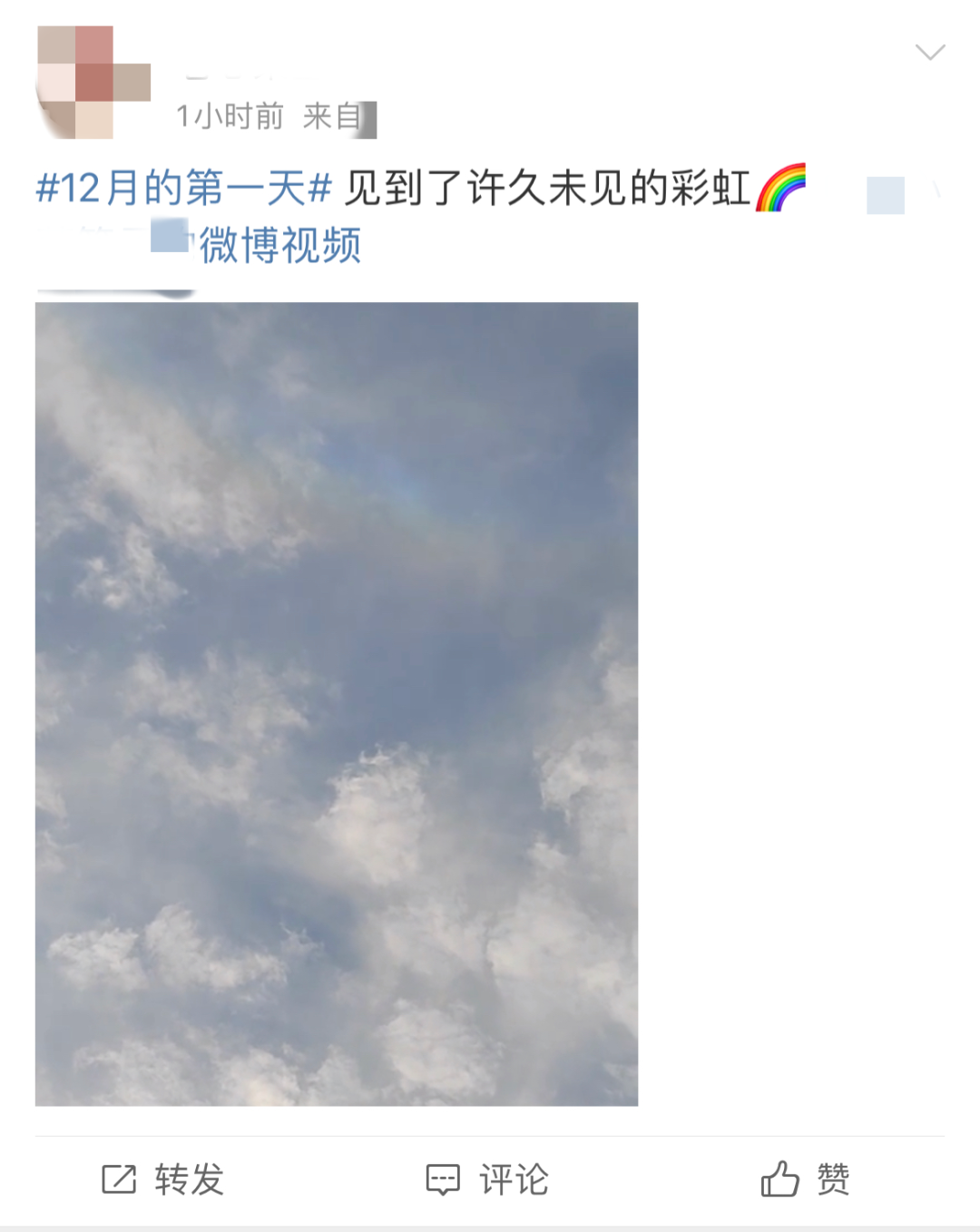Like the post with 赞

coord(806,1179)
